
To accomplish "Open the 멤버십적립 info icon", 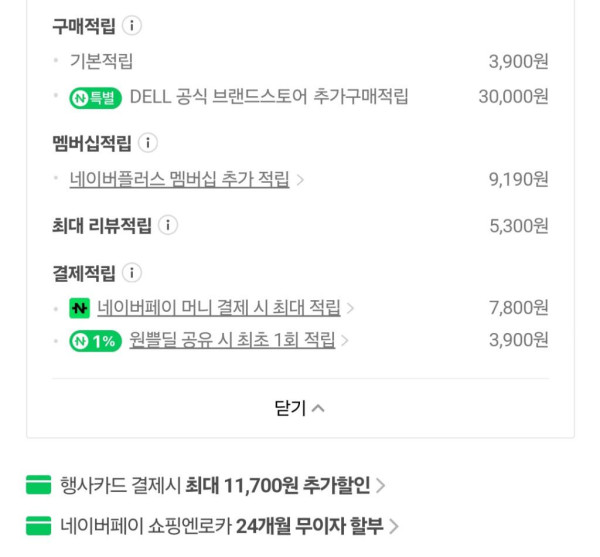I will [148, 143].
